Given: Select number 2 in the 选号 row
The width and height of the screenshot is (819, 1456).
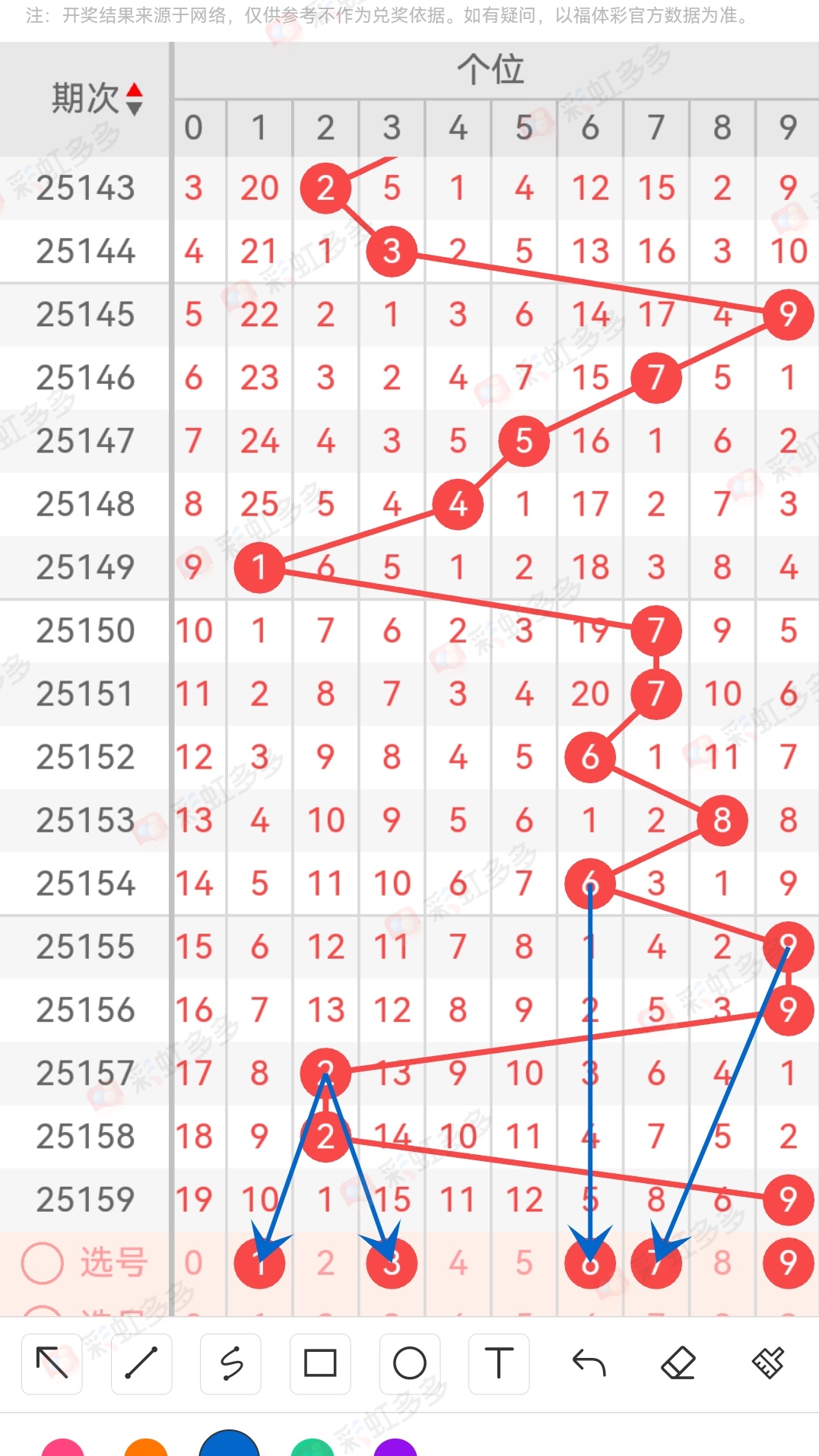Looking at the screenshot, I should tap(325, 1263).
